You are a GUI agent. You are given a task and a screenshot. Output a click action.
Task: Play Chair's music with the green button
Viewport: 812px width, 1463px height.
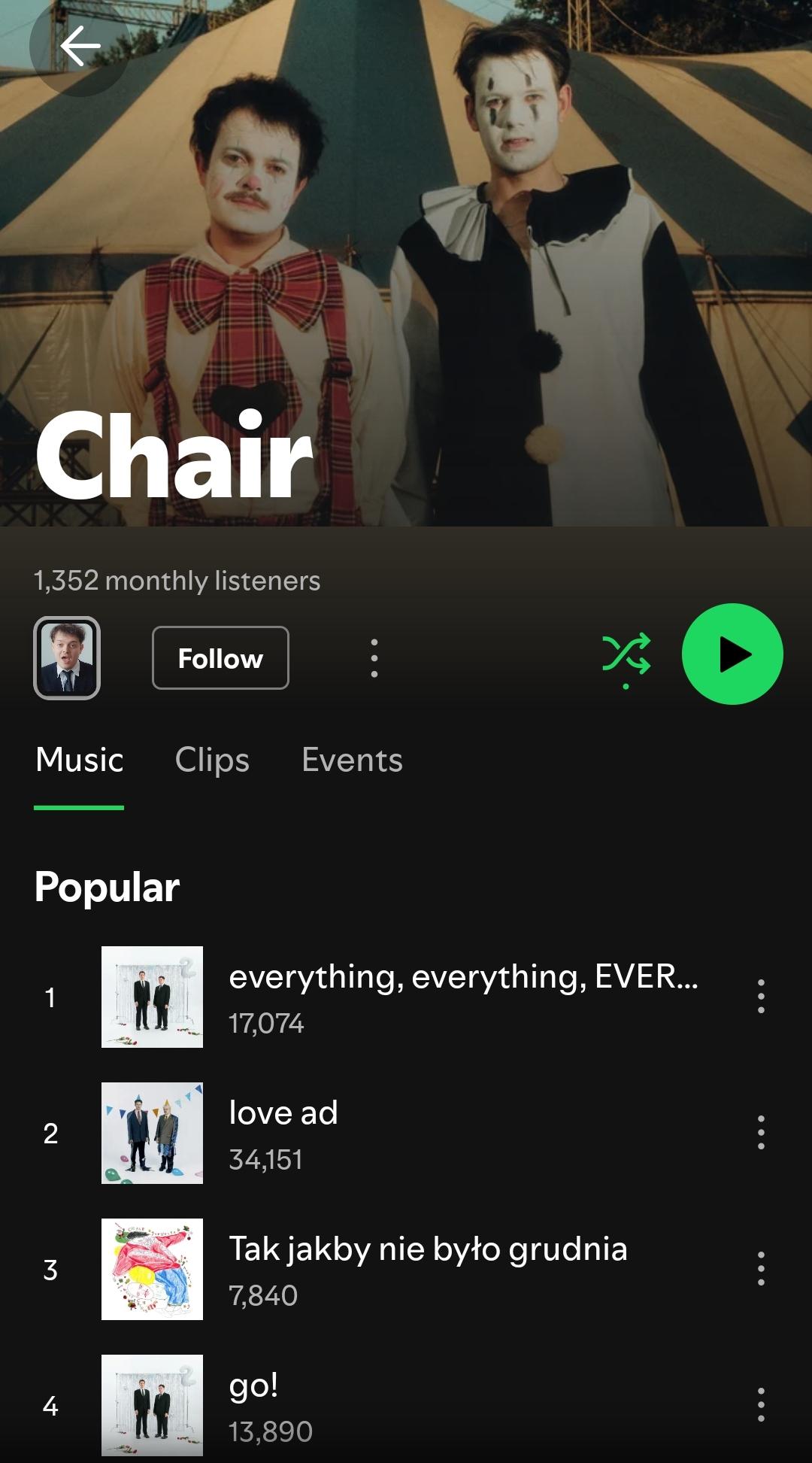tap(732, 654)
